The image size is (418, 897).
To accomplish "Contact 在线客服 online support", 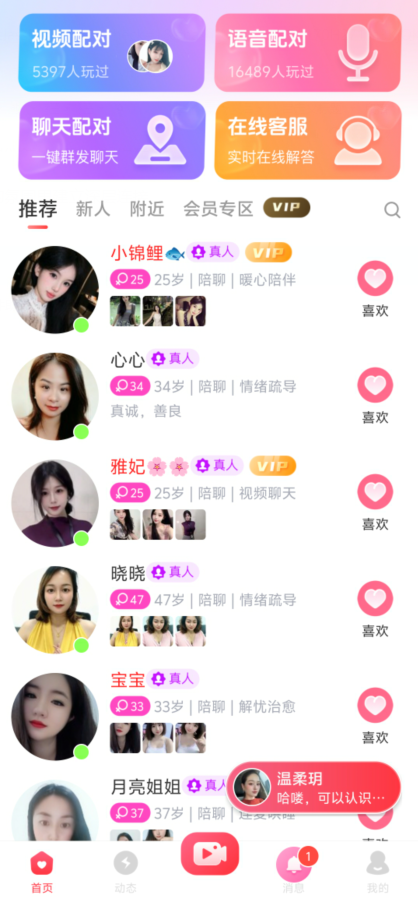I will 308,140.
